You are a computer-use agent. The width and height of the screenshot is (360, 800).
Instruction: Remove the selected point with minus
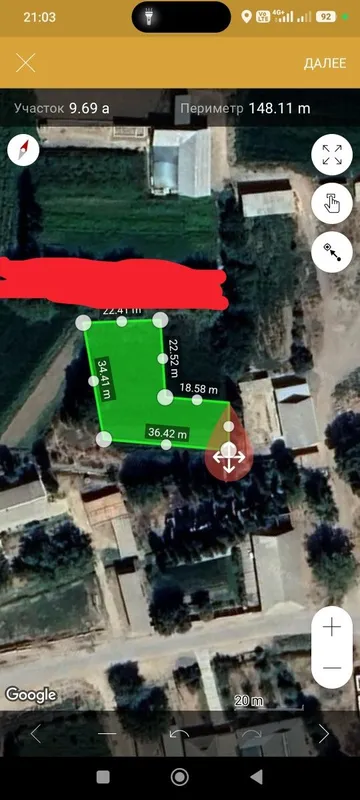pyautogui.click(x=107, y=734)
